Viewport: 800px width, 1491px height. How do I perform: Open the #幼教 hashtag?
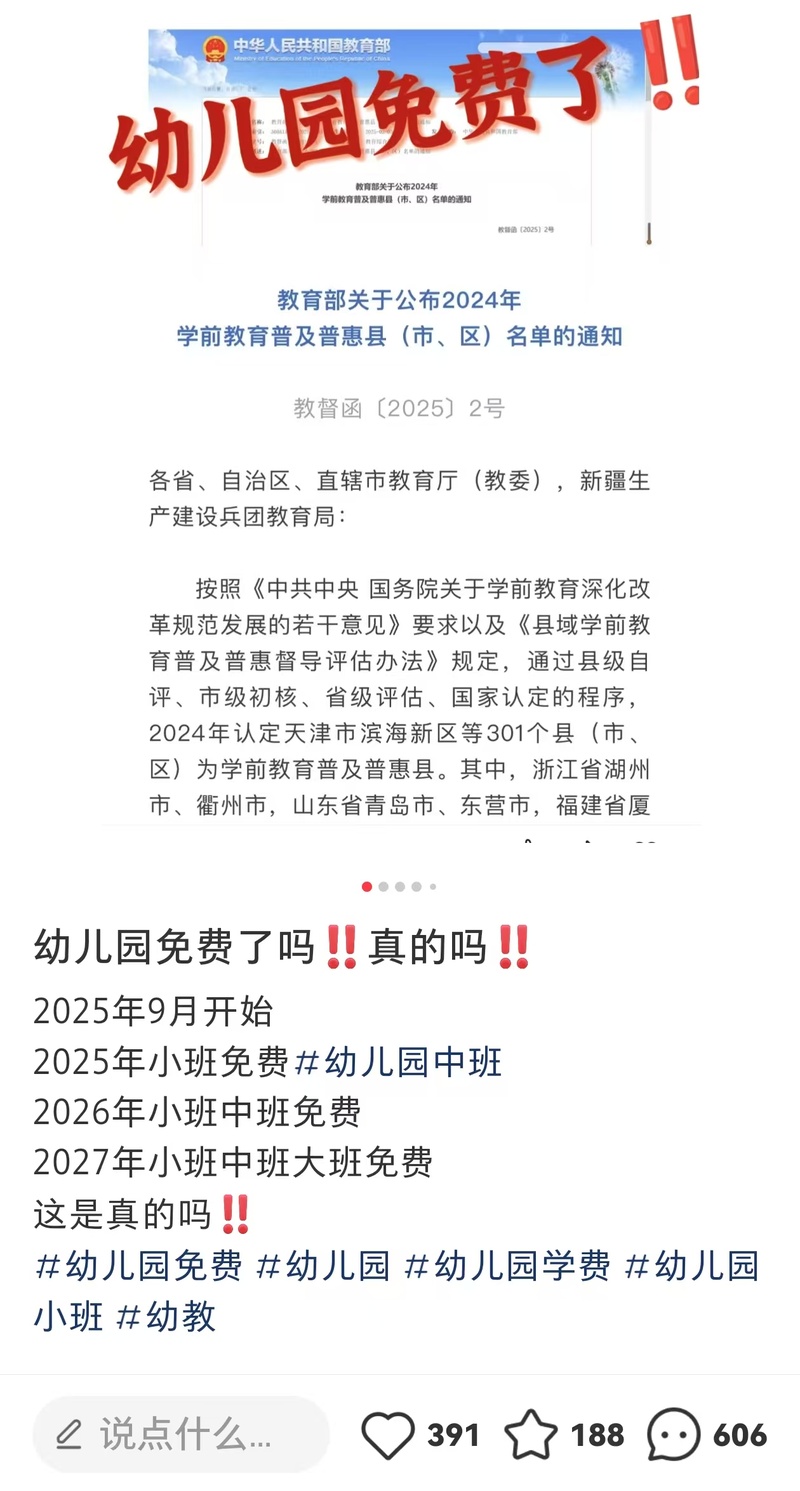click(166, 1316)
